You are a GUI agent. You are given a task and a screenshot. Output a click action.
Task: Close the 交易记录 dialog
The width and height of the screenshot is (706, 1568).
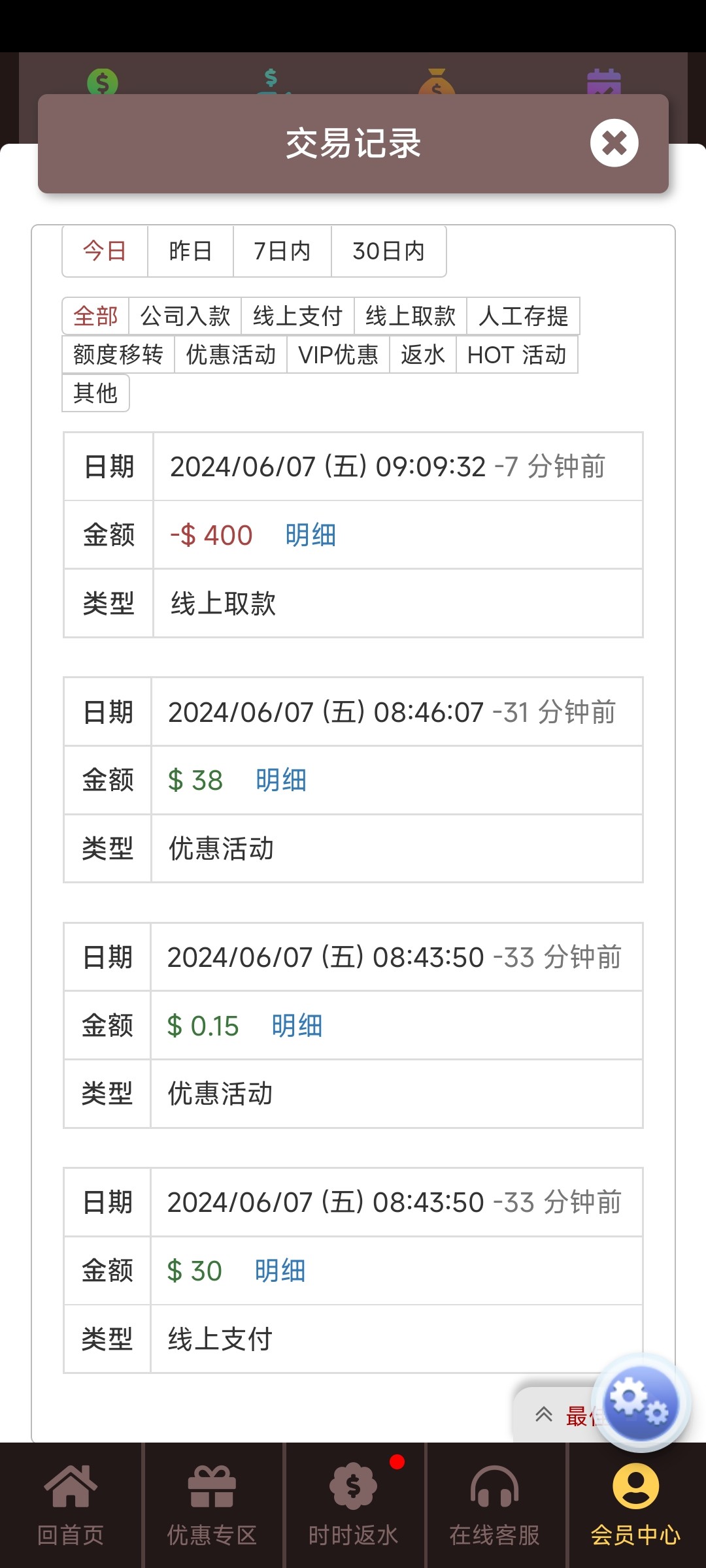613,142
